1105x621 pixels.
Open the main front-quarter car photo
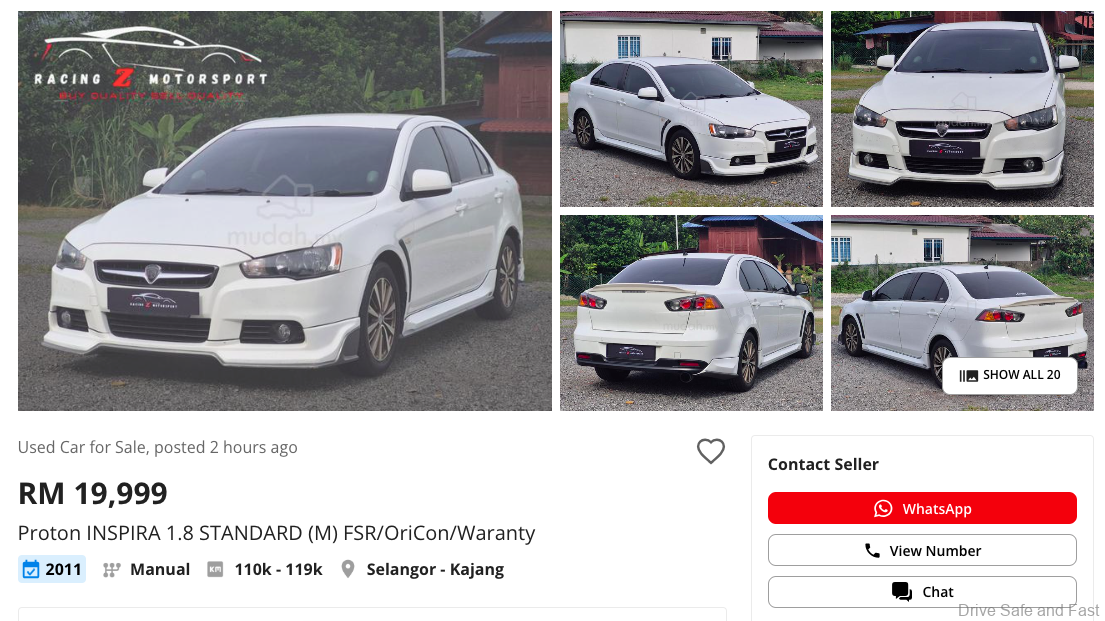285,211
